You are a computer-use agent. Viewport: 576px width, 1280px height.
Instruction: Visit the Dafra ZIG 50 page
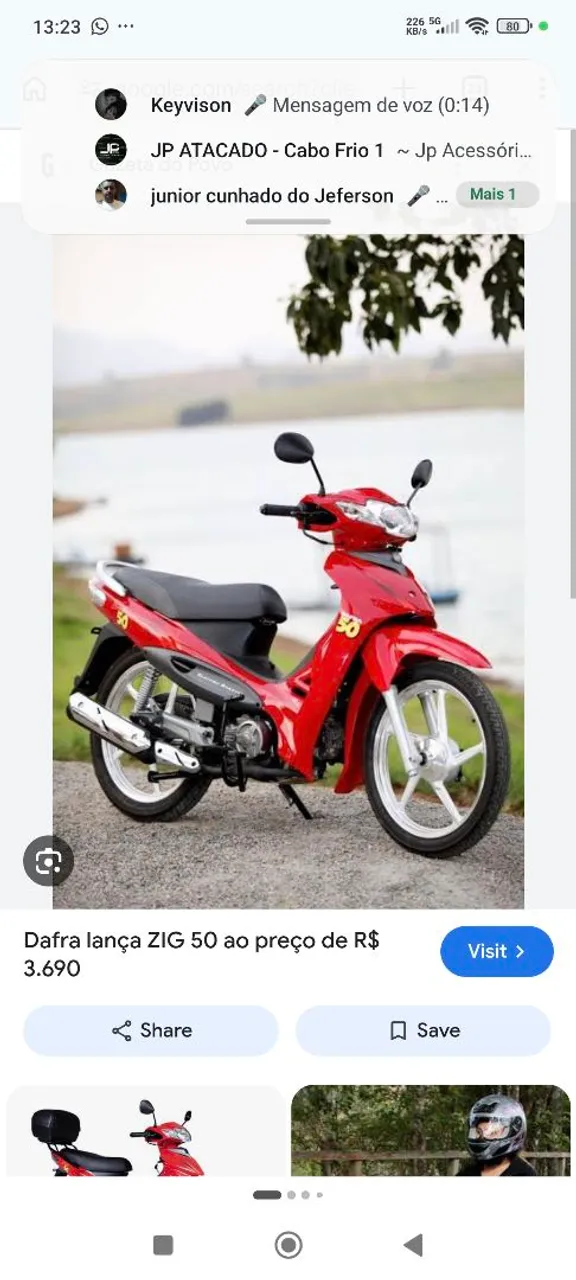[x=497, y=951]
